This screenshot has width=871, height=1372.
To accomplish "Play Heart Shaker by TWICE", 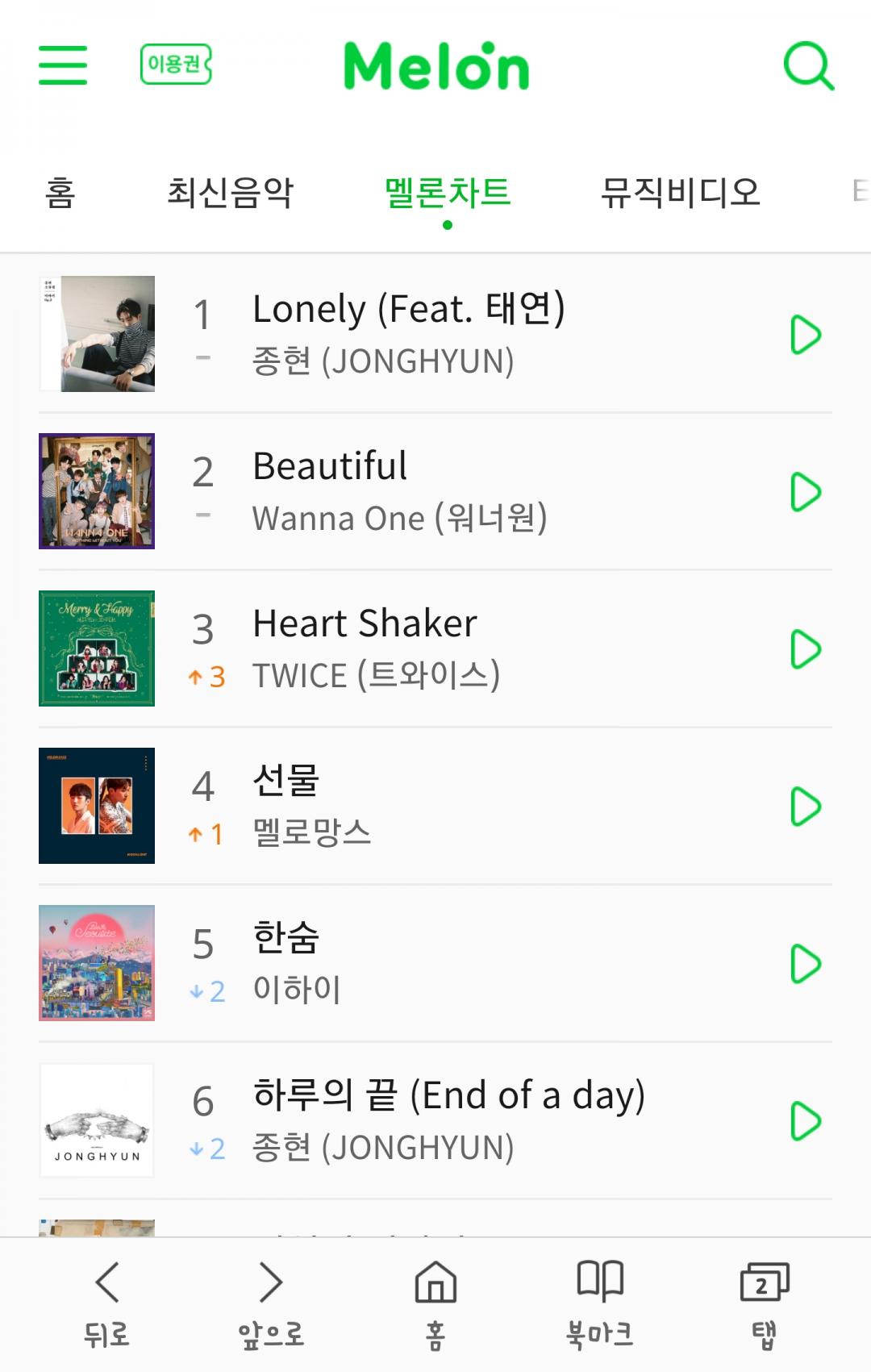I will click(805, 649).
